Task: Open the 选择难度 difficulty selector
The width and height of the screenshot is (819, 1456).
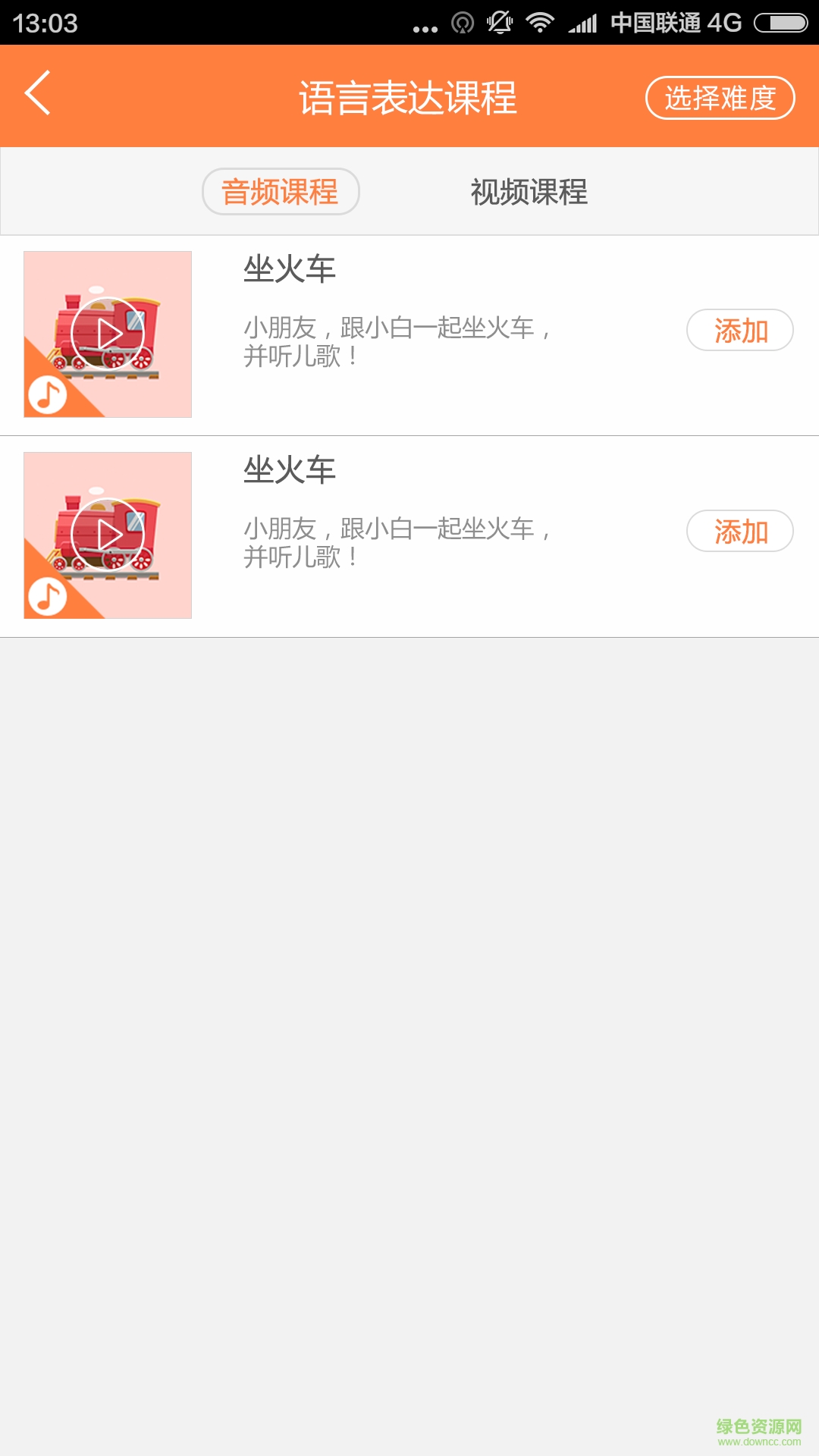Action: [719, 98]
